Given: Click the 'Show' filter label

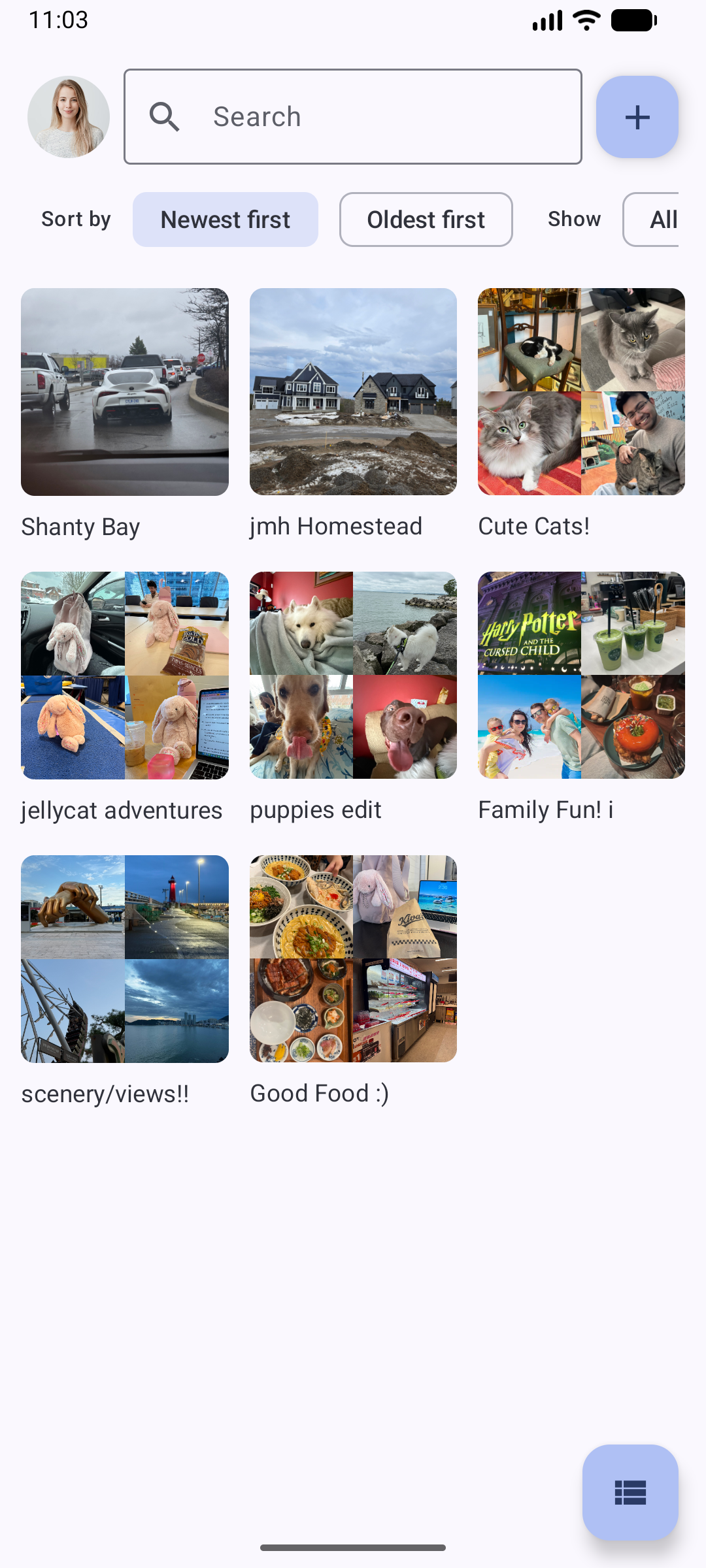Looking at the screenshot, I should point(574,220).
